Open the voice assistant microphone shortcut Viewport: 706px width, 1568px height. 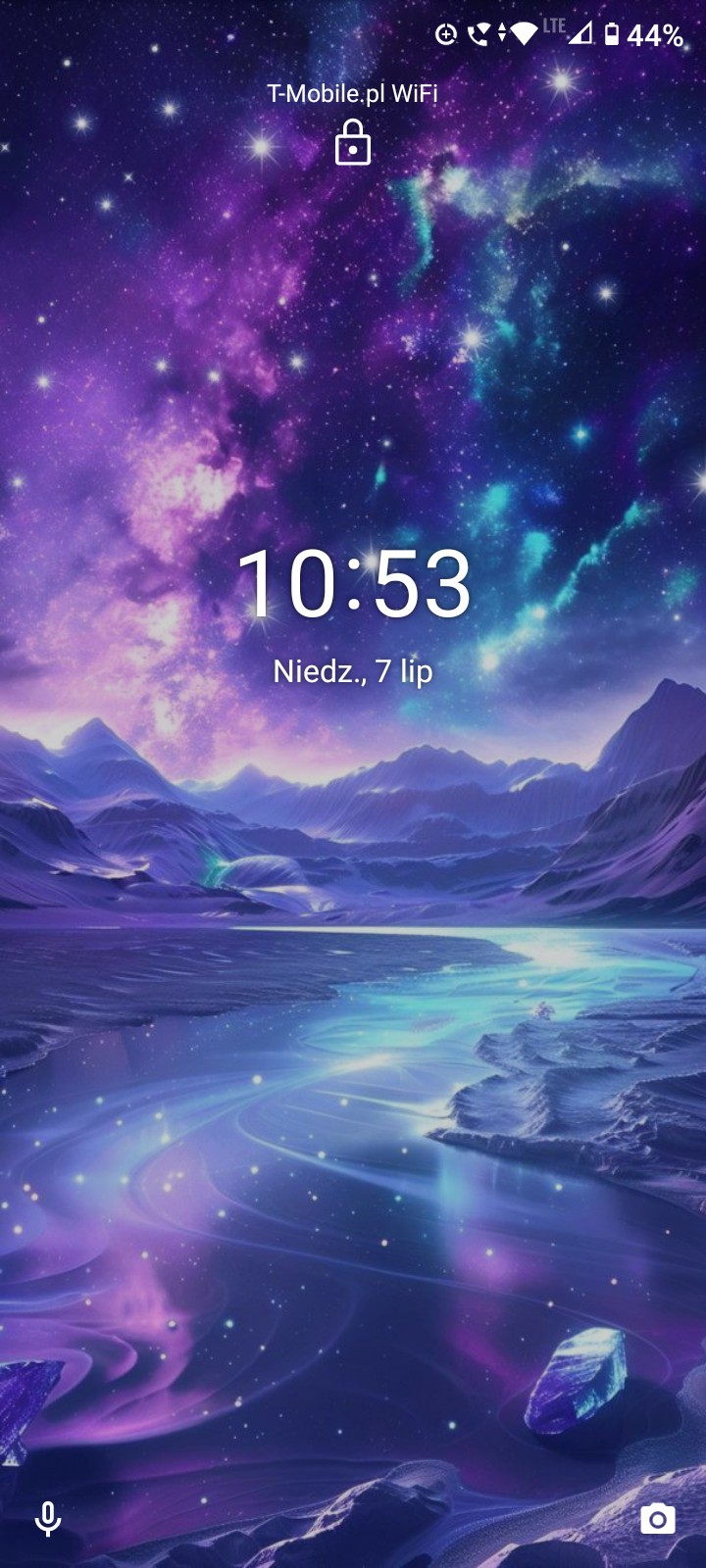coord(47,1519)
